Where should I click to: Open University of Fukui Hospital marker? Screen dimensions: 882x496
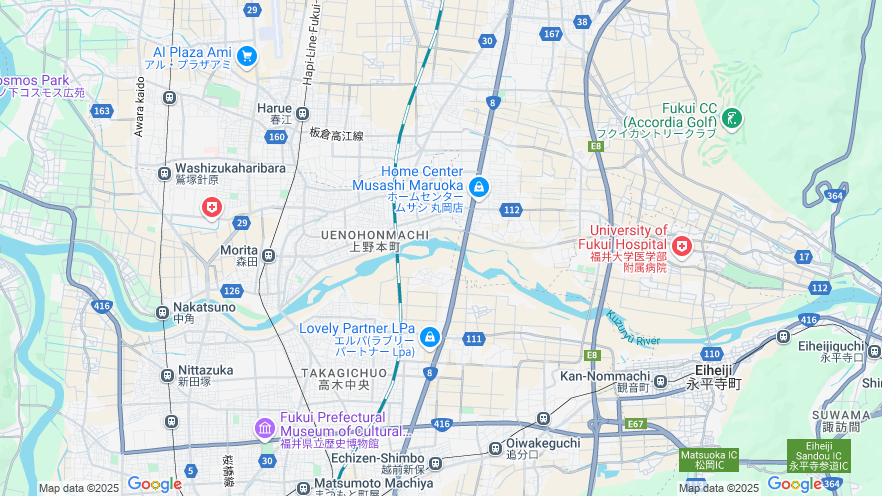pyautogui.click(x=682, y=245)
